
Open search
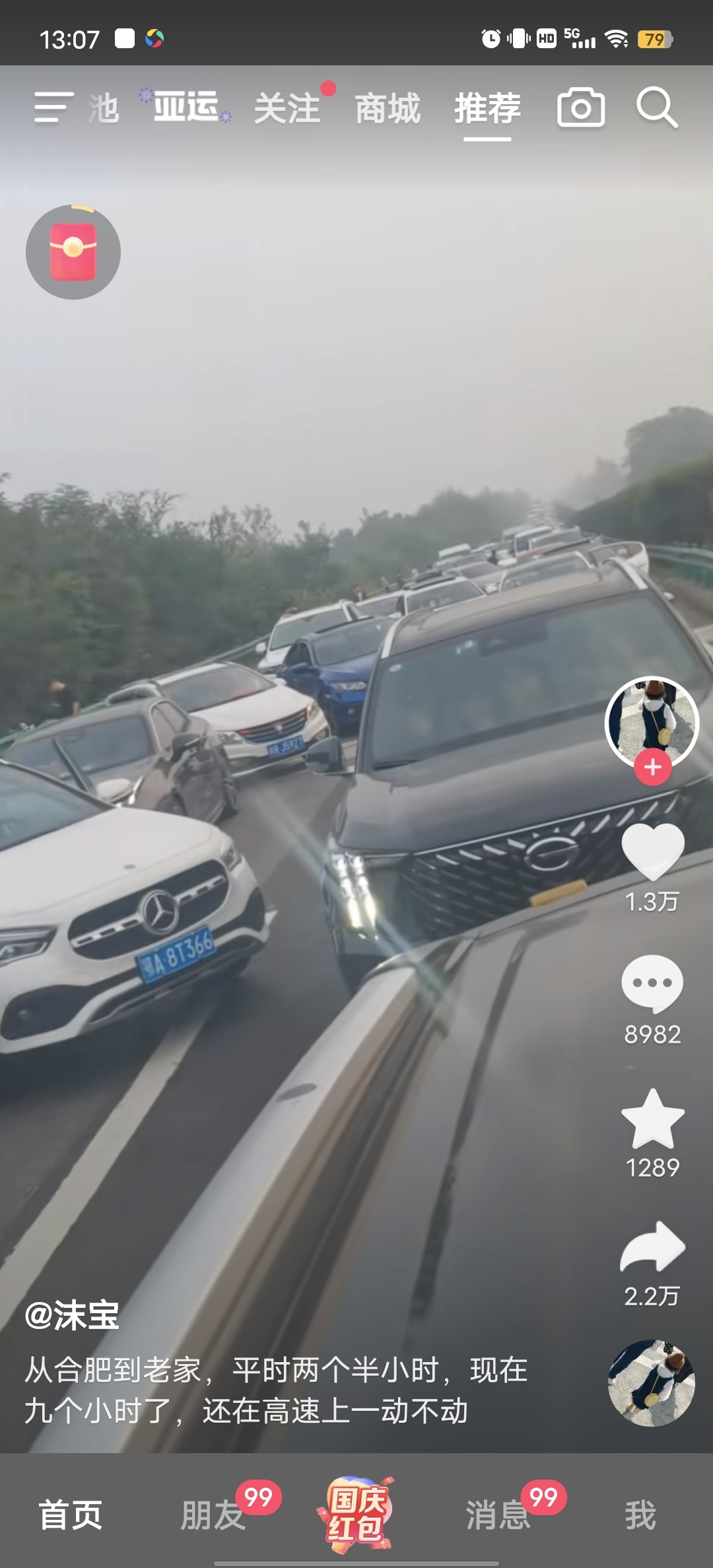(x=656, y=108)
